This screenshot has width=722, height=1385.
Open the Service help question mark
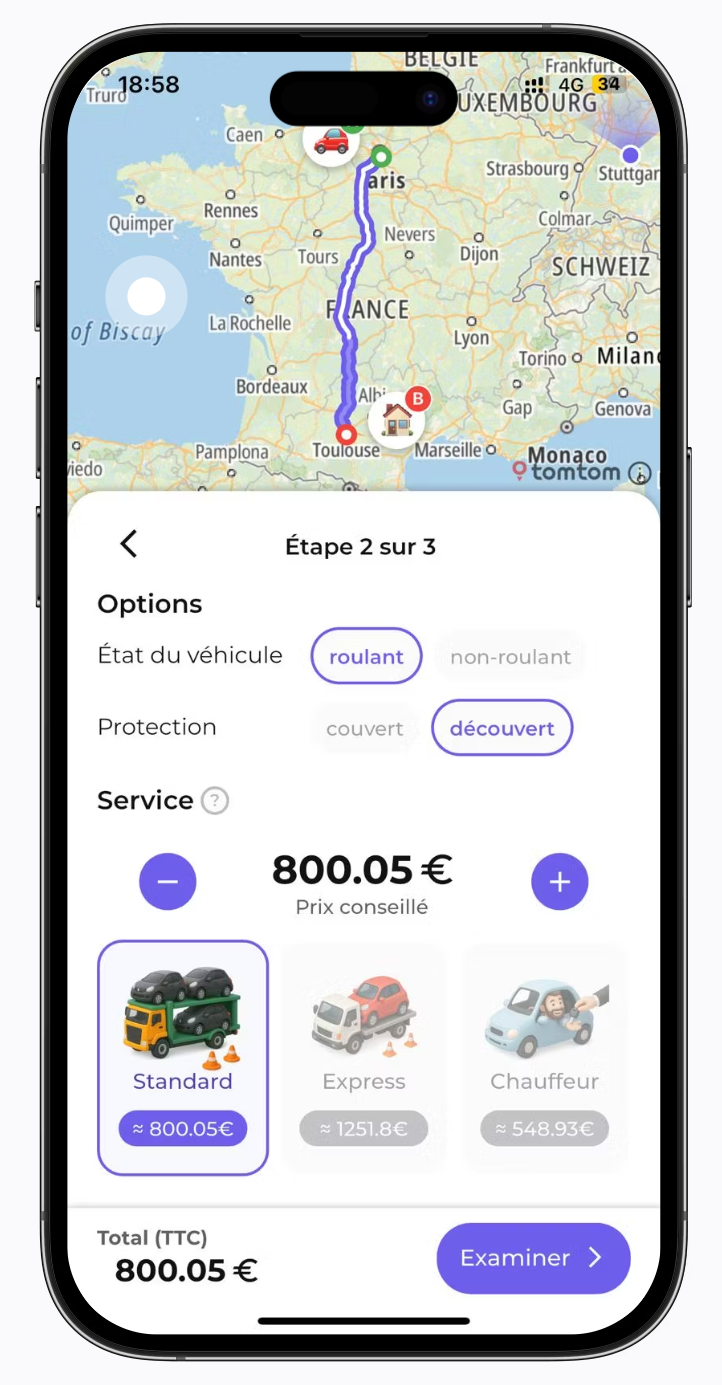(x=215, y=801)
